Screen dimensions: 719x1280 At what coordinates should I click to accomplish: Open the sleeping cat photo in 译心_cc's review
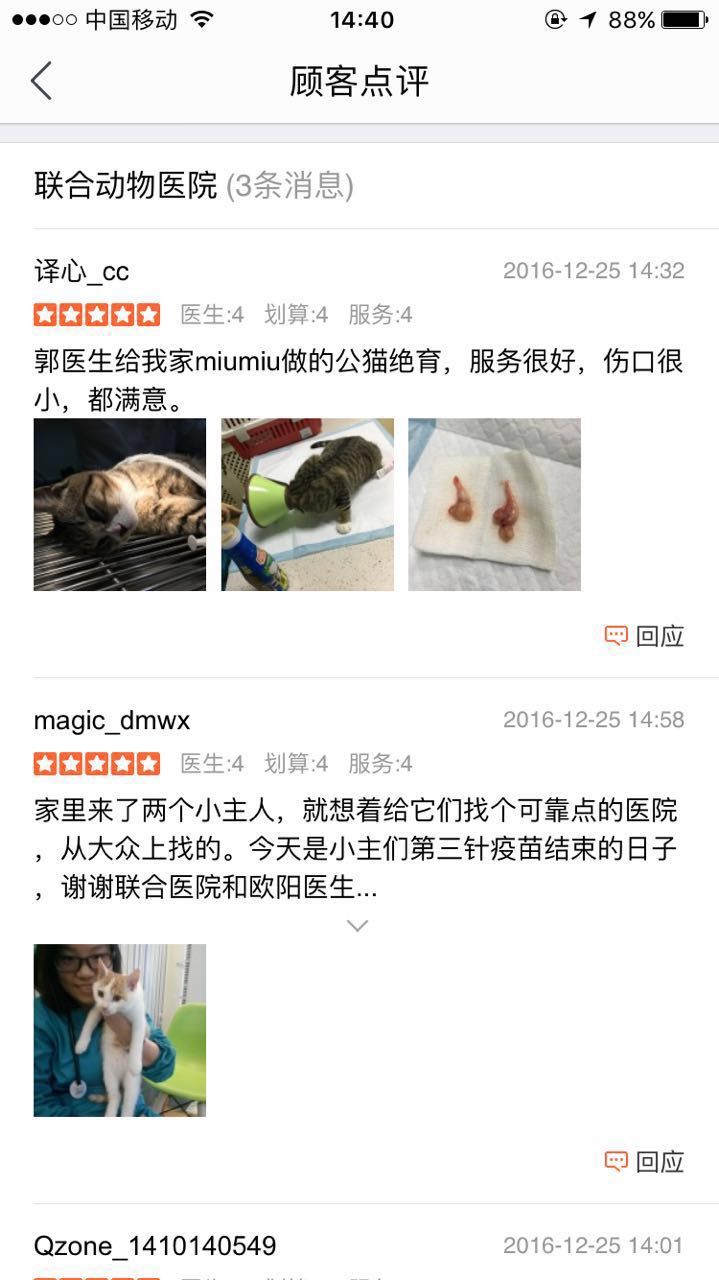point(120,504)
